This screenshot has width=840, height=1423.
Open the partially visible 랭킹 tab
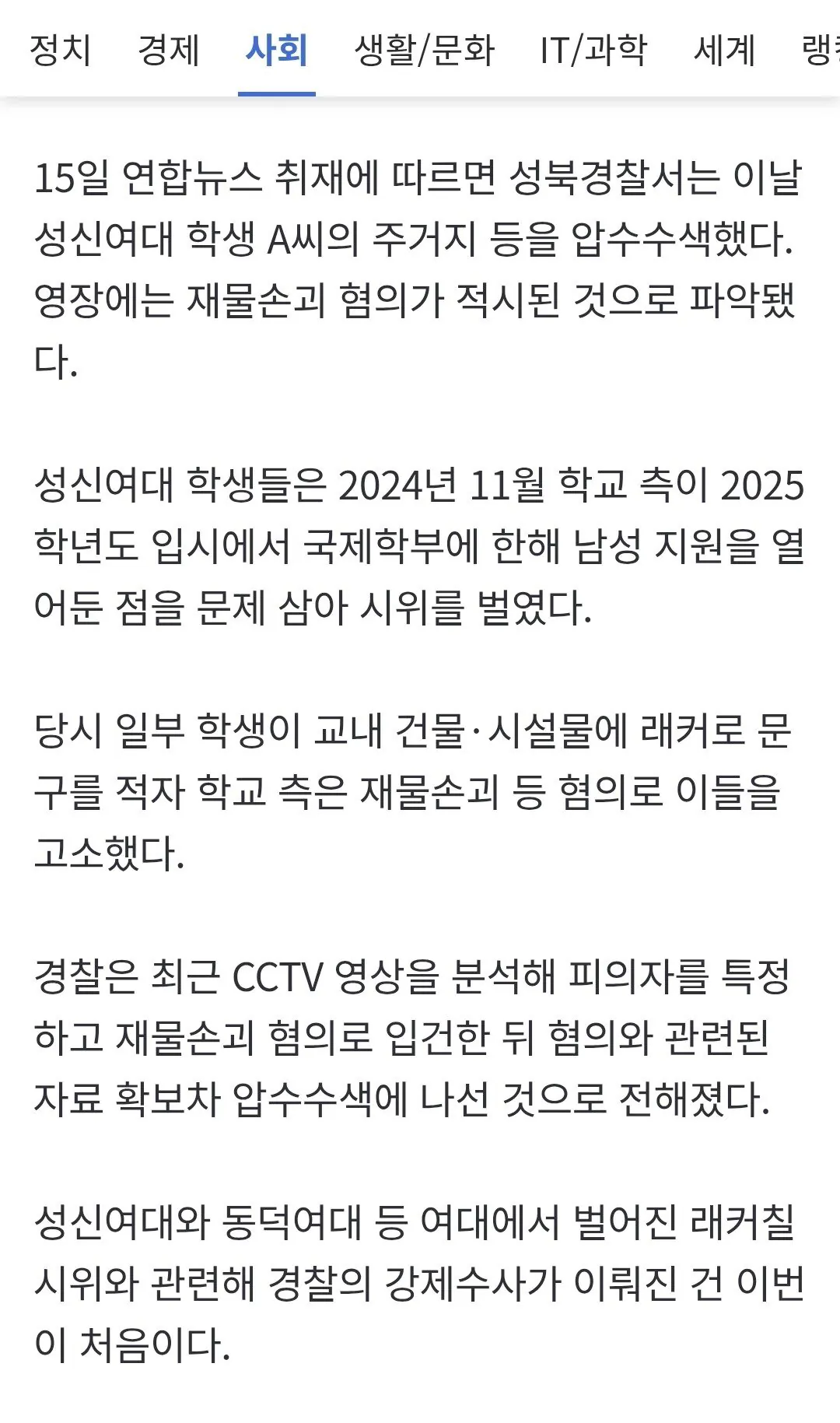click(821, 51)
